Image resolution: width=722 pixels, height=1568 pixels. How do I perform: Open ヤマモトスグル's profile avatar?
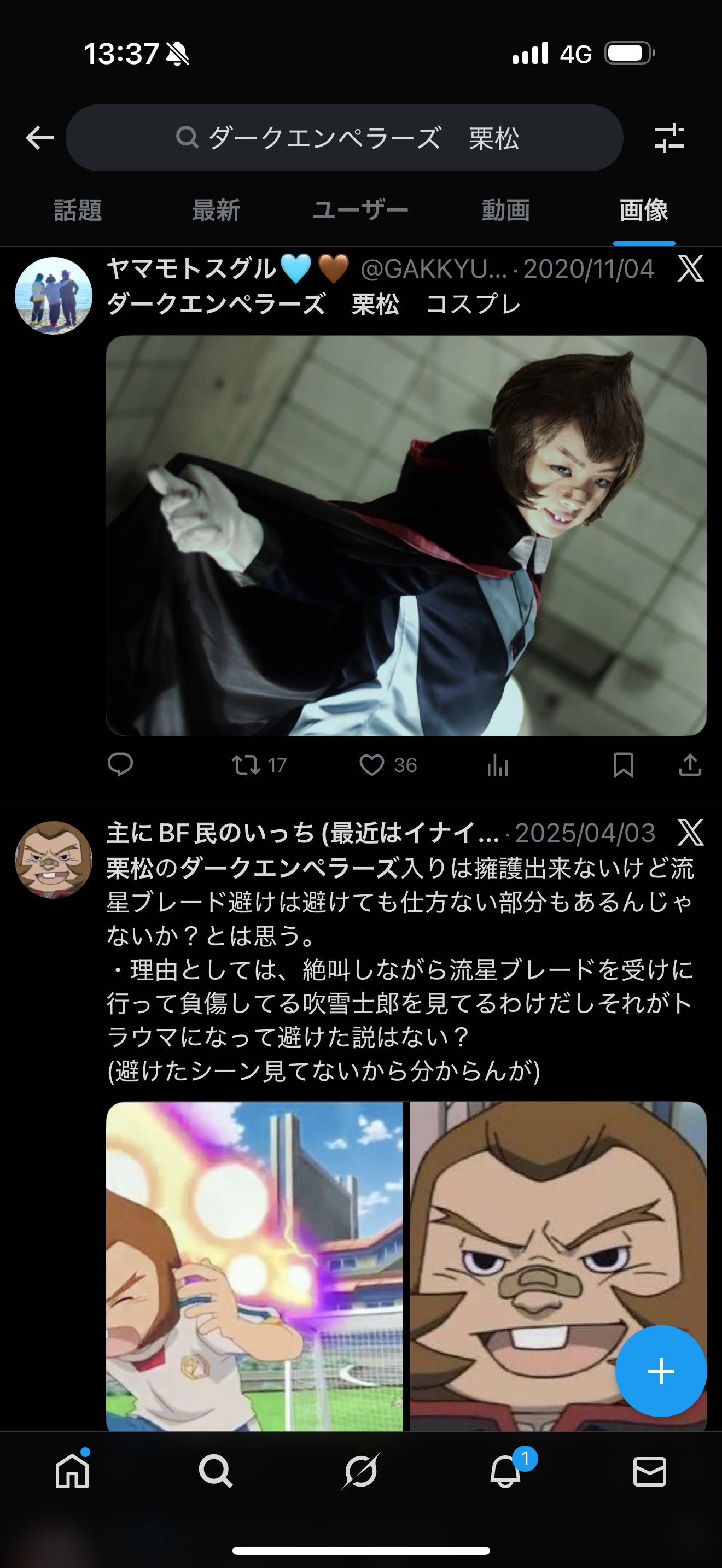[54, 295]
